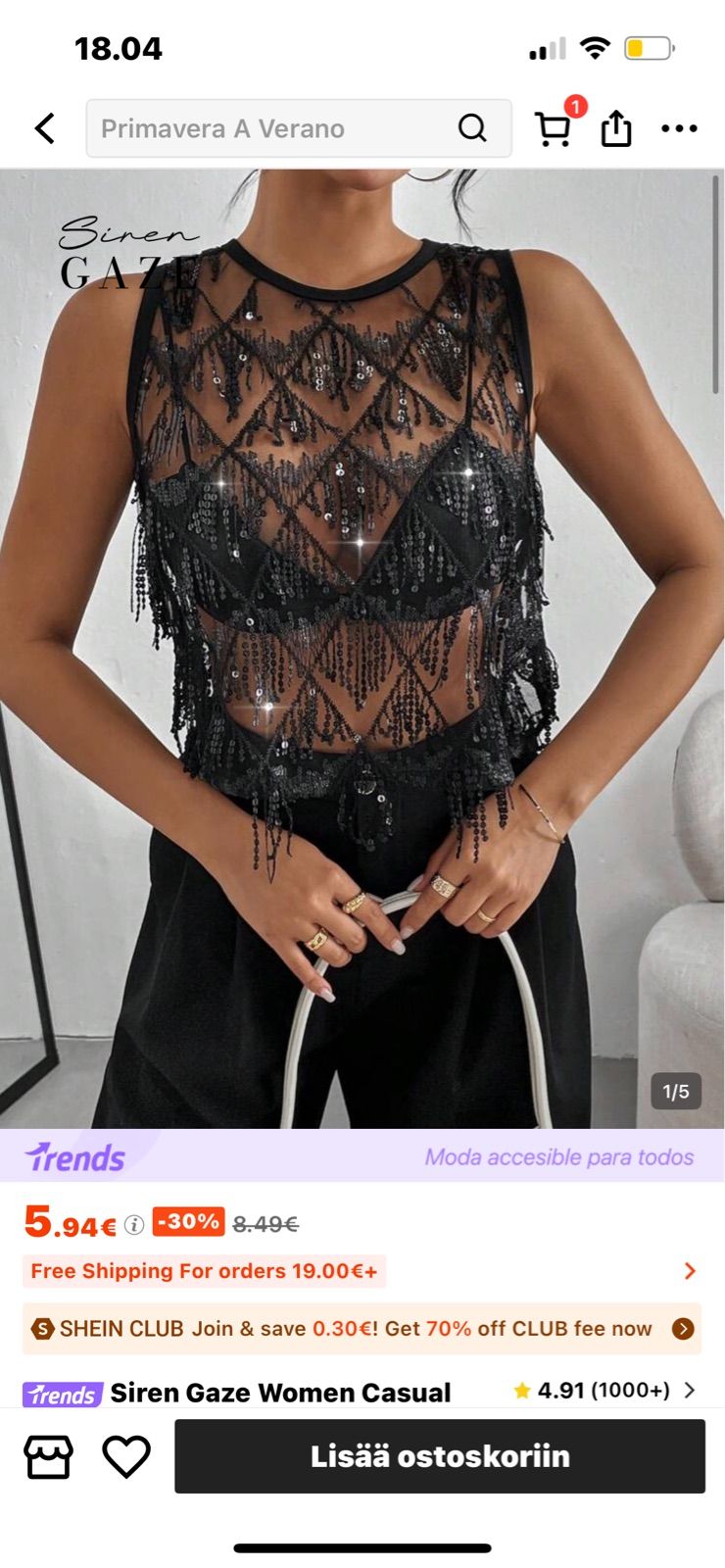Open the three-dot overflow menu
The height and width of the screenshot is (1568, 725).
click(x=679, y=128)
